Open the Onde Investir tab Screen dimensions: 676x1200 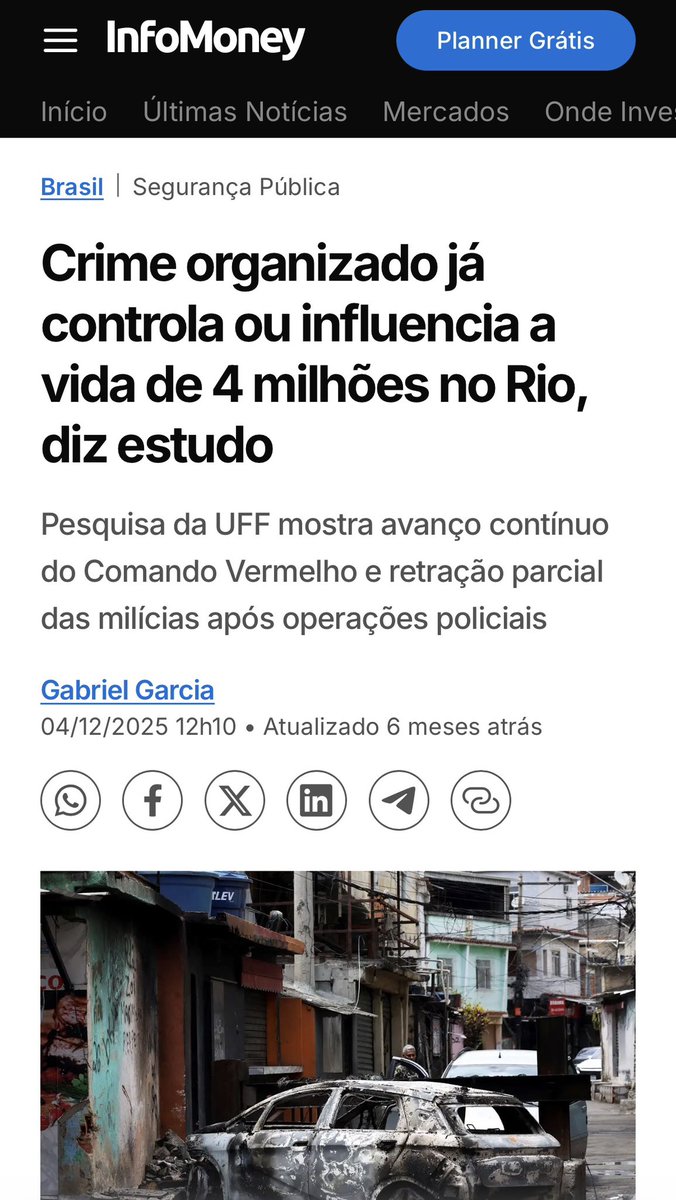[610, 112]
